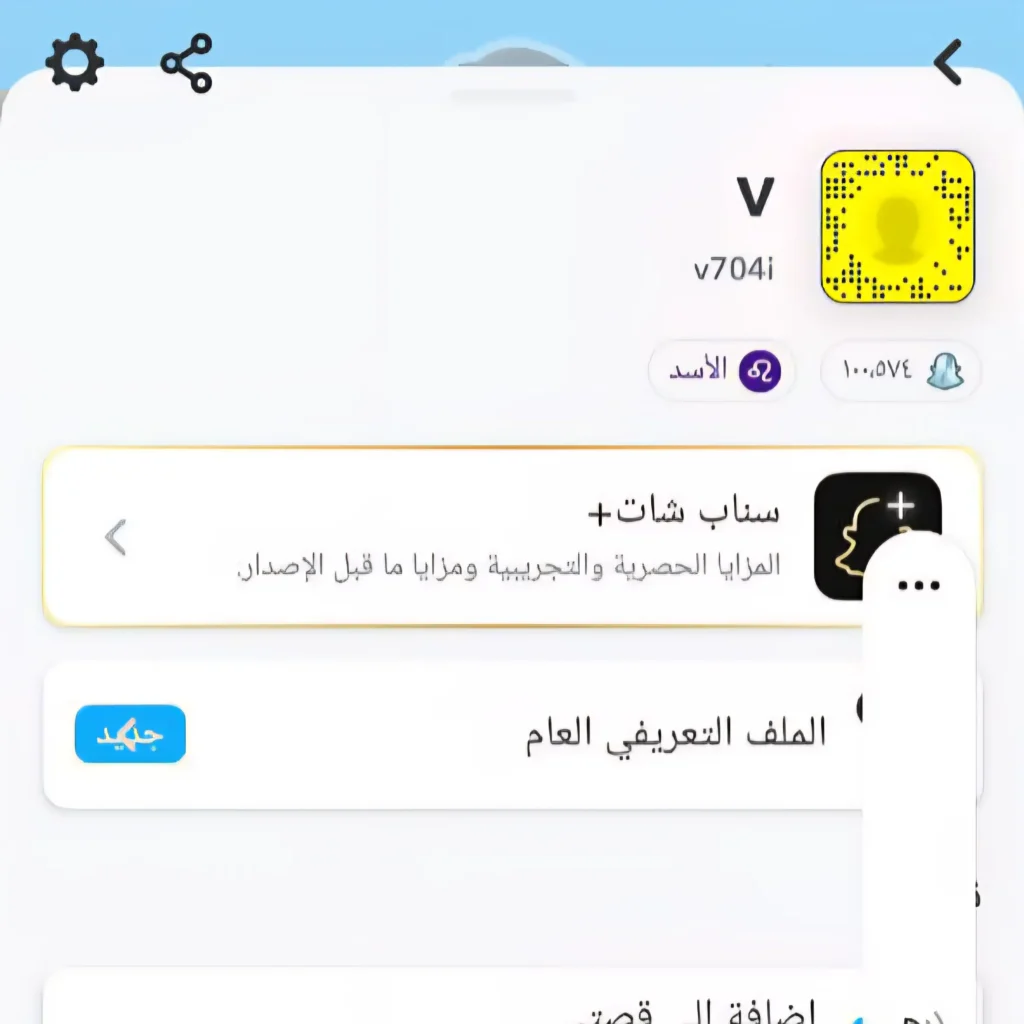This screenshot has height=1024, width=1024.
Task: Open the Snapcode profile picture
Action: coord(897,227)
